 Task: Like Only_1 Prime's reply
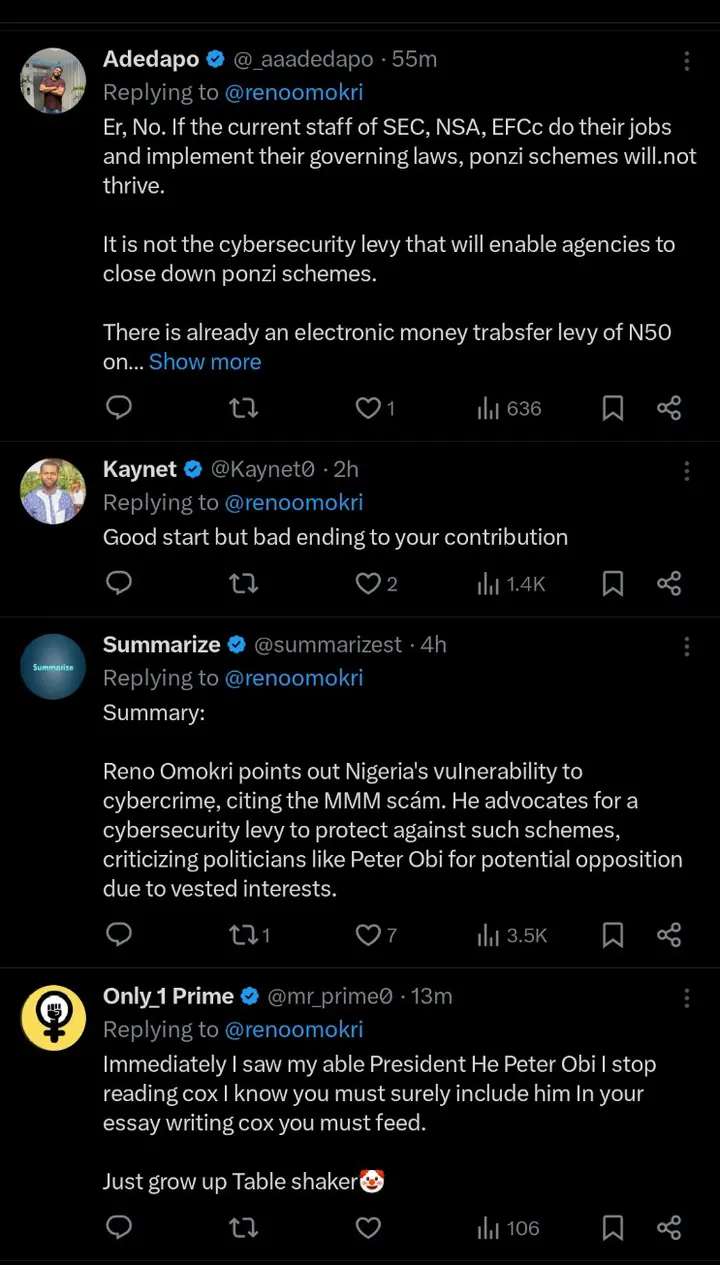tap(367, 1228)
